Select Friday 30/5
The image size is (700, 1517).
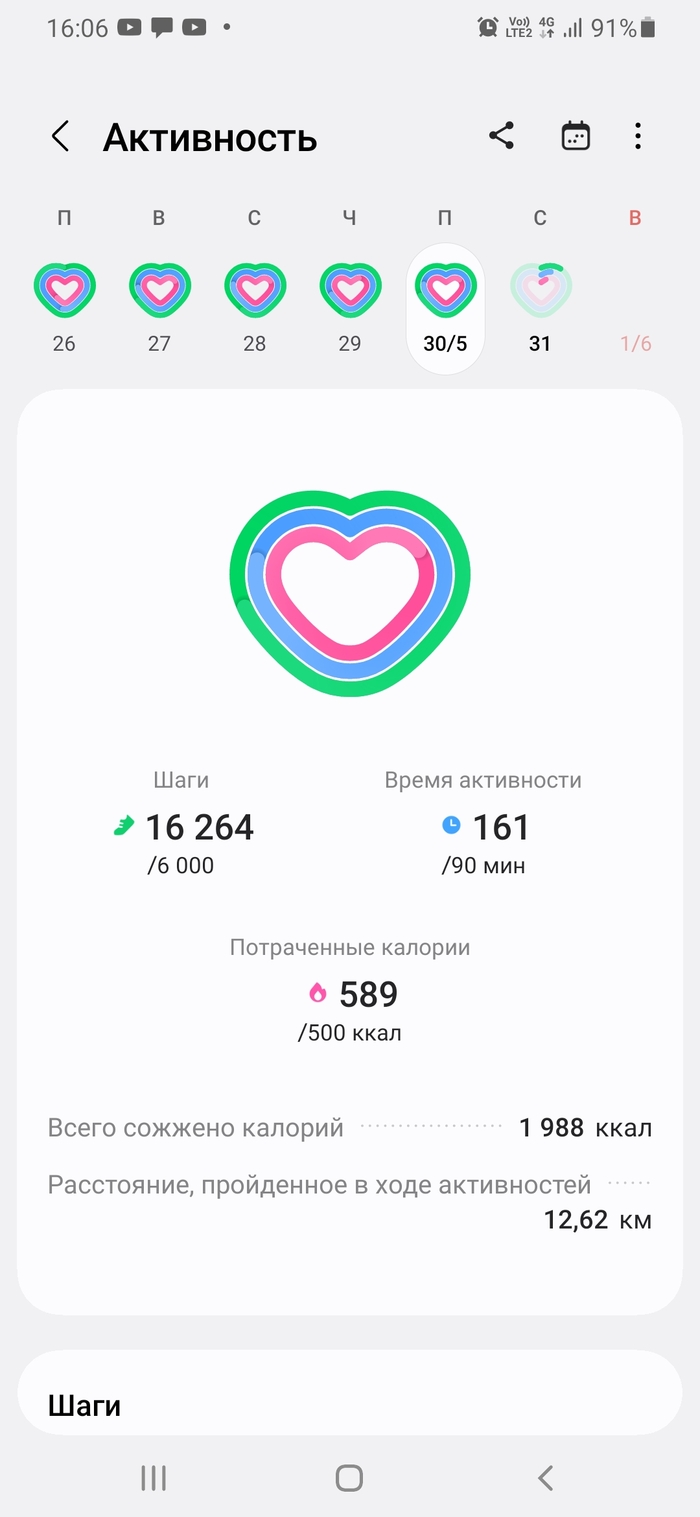coord(445,300)
